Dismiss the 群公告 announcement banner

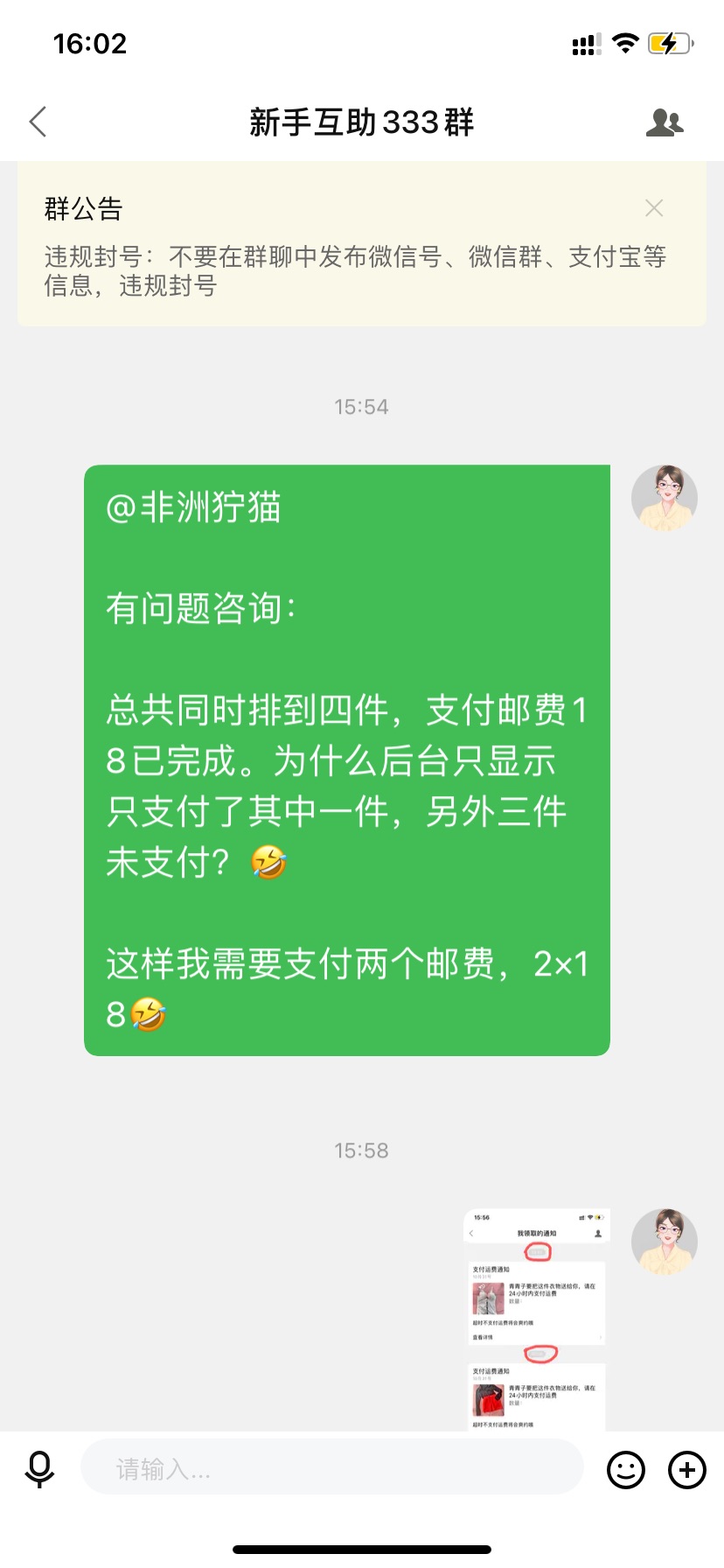654,208
